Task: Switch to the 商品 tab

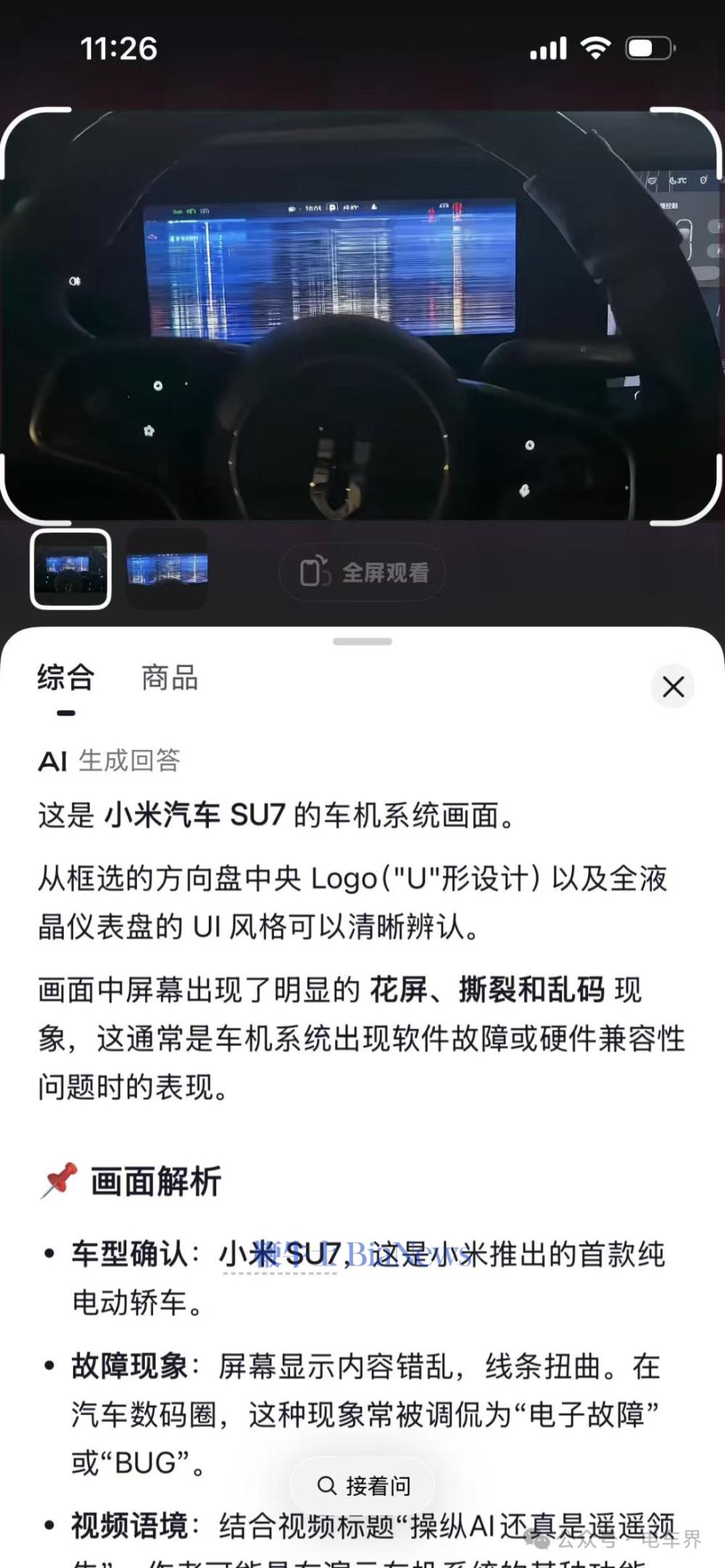Action: pos(170,679)
